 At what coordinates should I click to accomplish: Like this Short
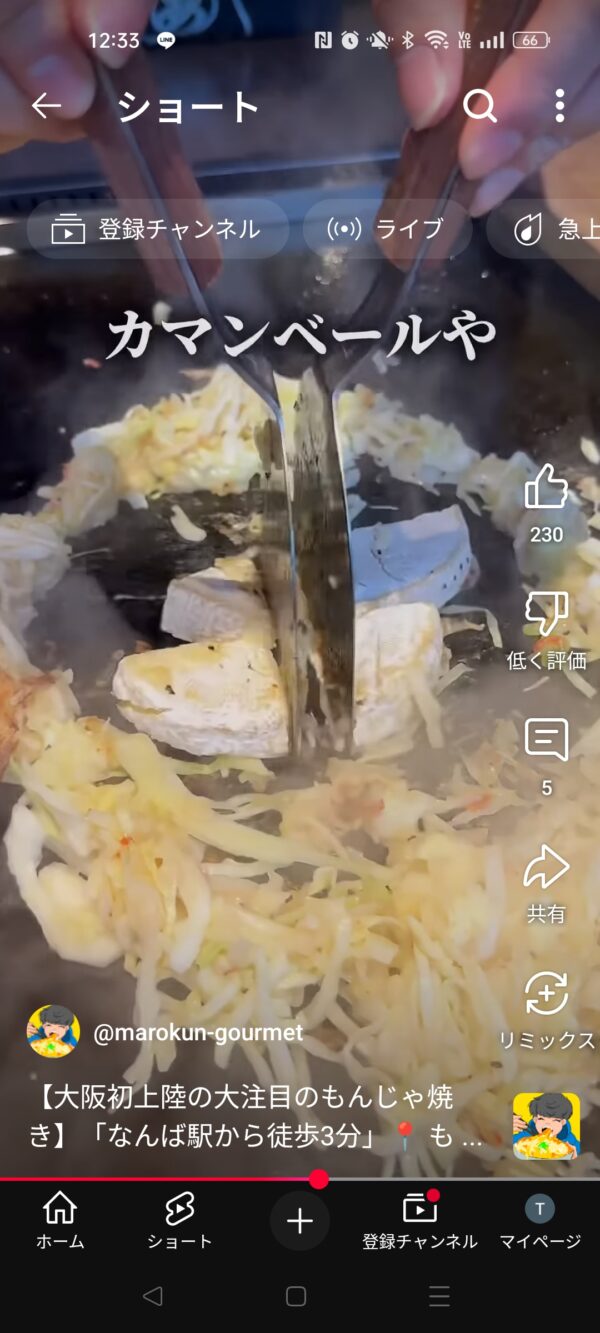pyautogui.click(x=546, y=488)
